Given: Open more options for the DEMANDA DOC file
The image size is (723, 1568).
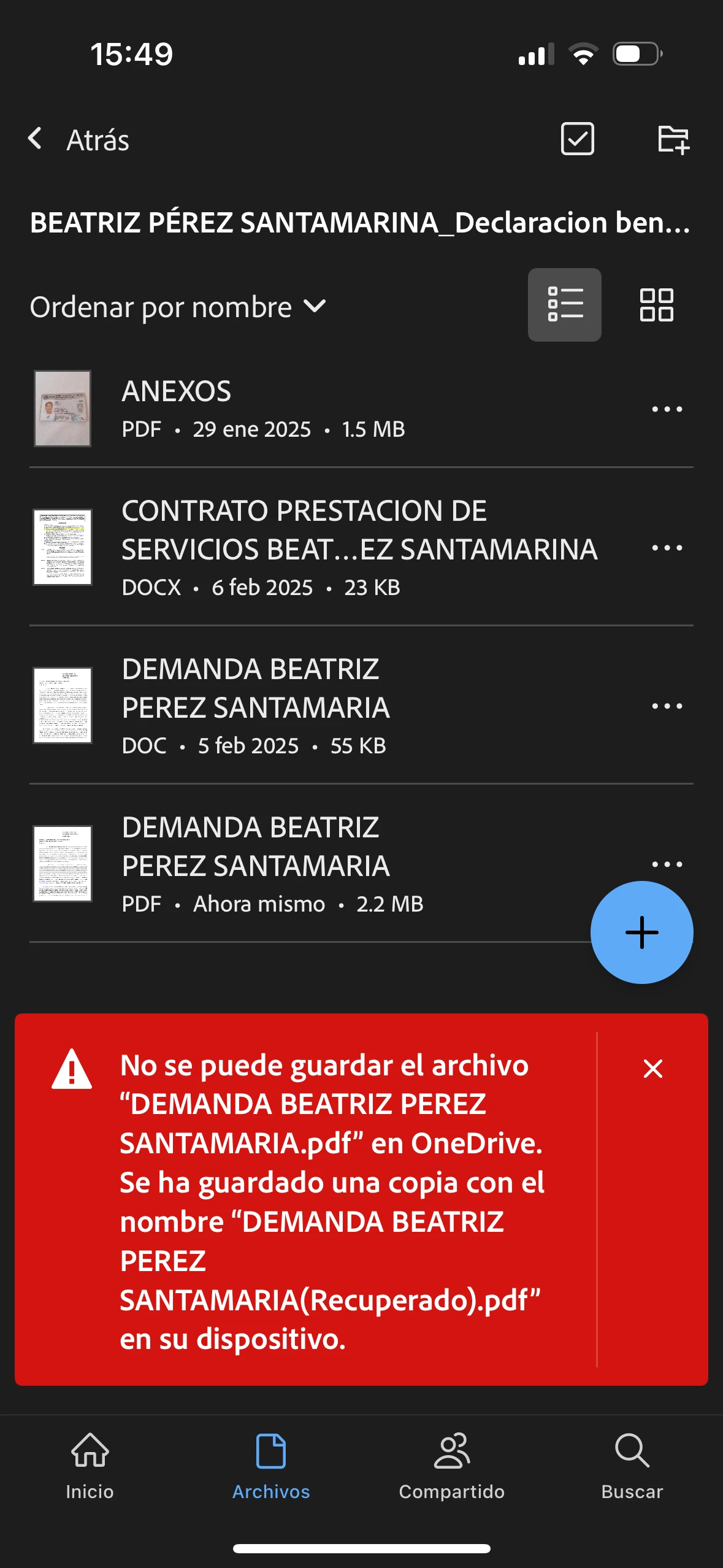Looking at the screenshot, I should click(x=667, y=706).
